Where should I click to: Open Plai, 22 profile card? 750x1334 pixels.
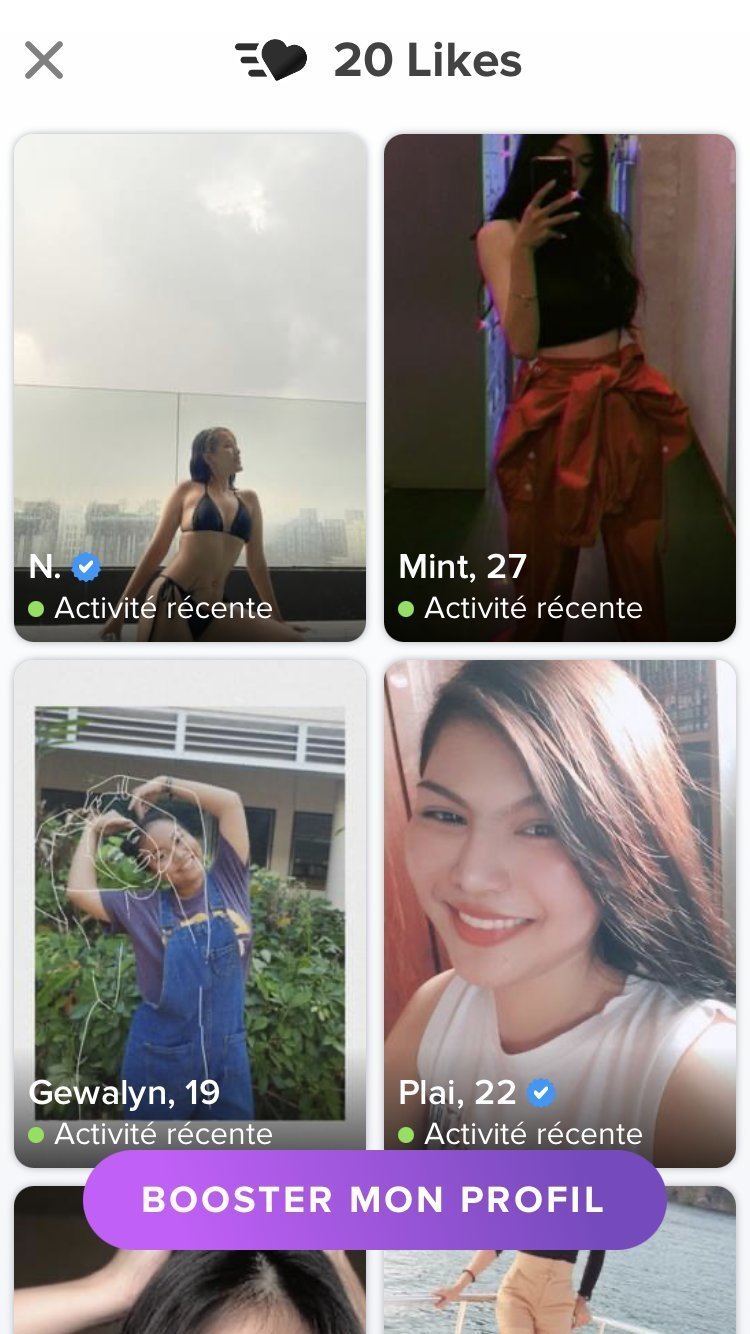click(x=560, y=913)
